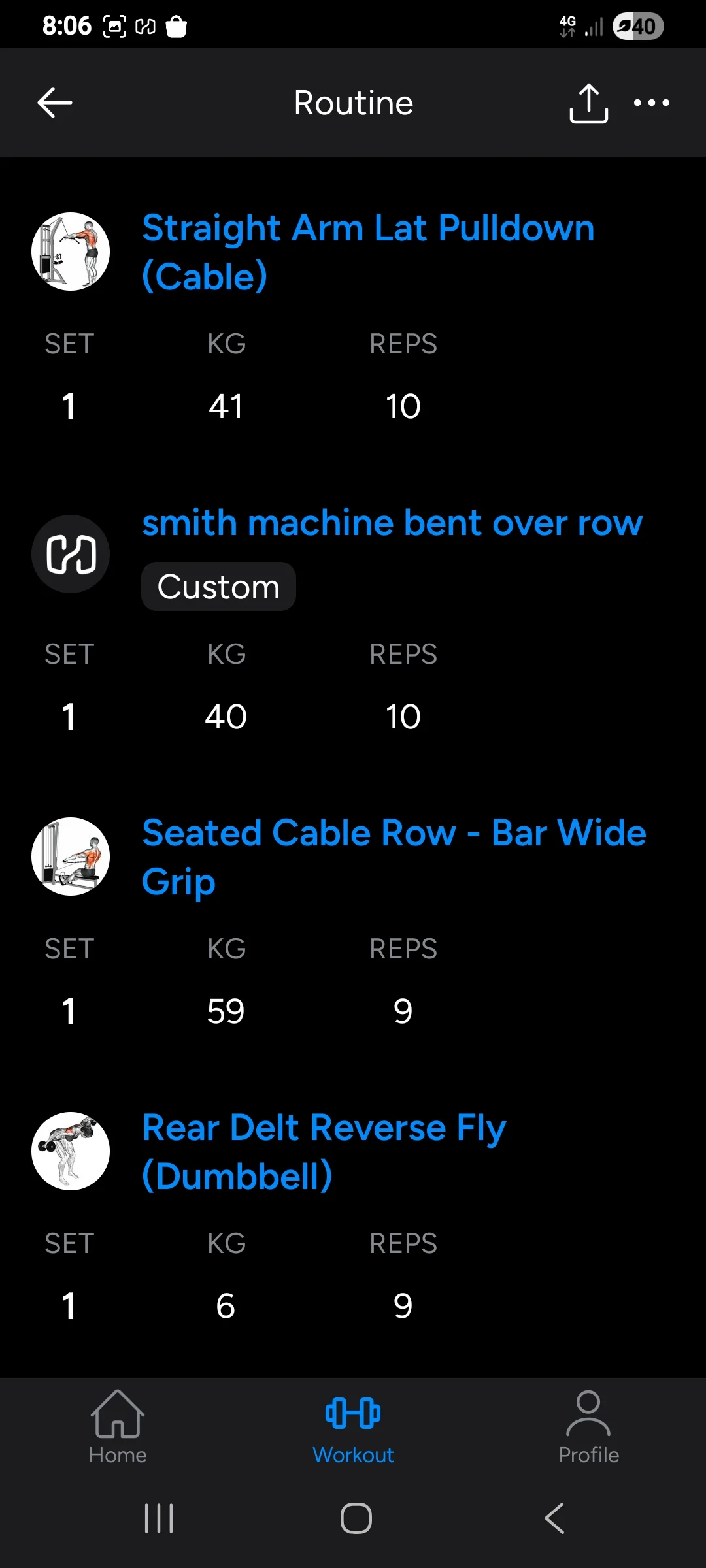Open the three-dot overflow menu
The width and height of the screenshot is (706, 1568).
[x=652, y=103]
